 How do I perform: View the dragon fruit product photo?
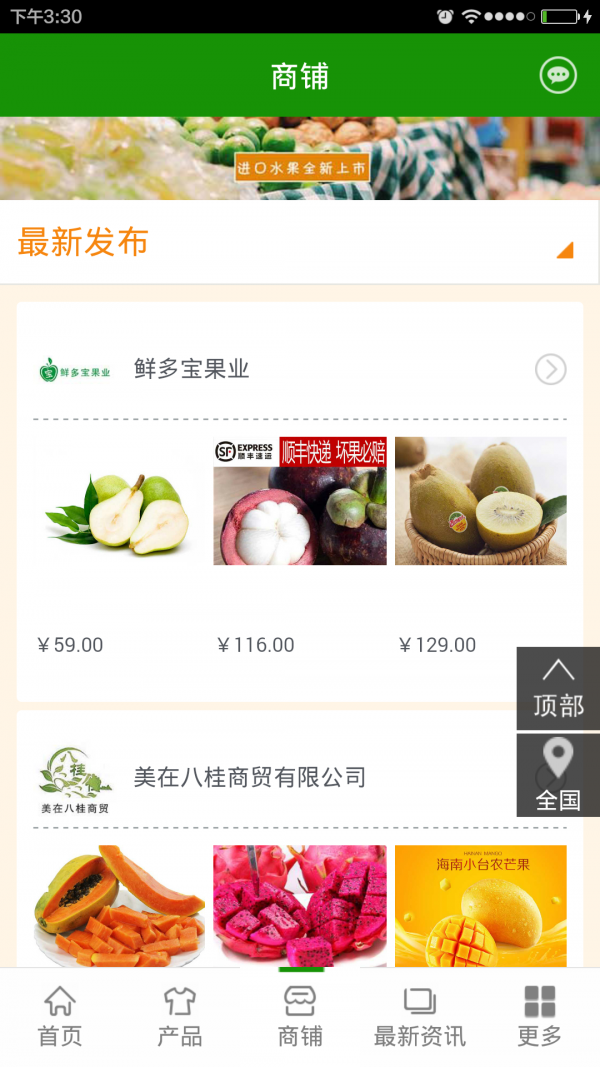[x=300, y=905]
